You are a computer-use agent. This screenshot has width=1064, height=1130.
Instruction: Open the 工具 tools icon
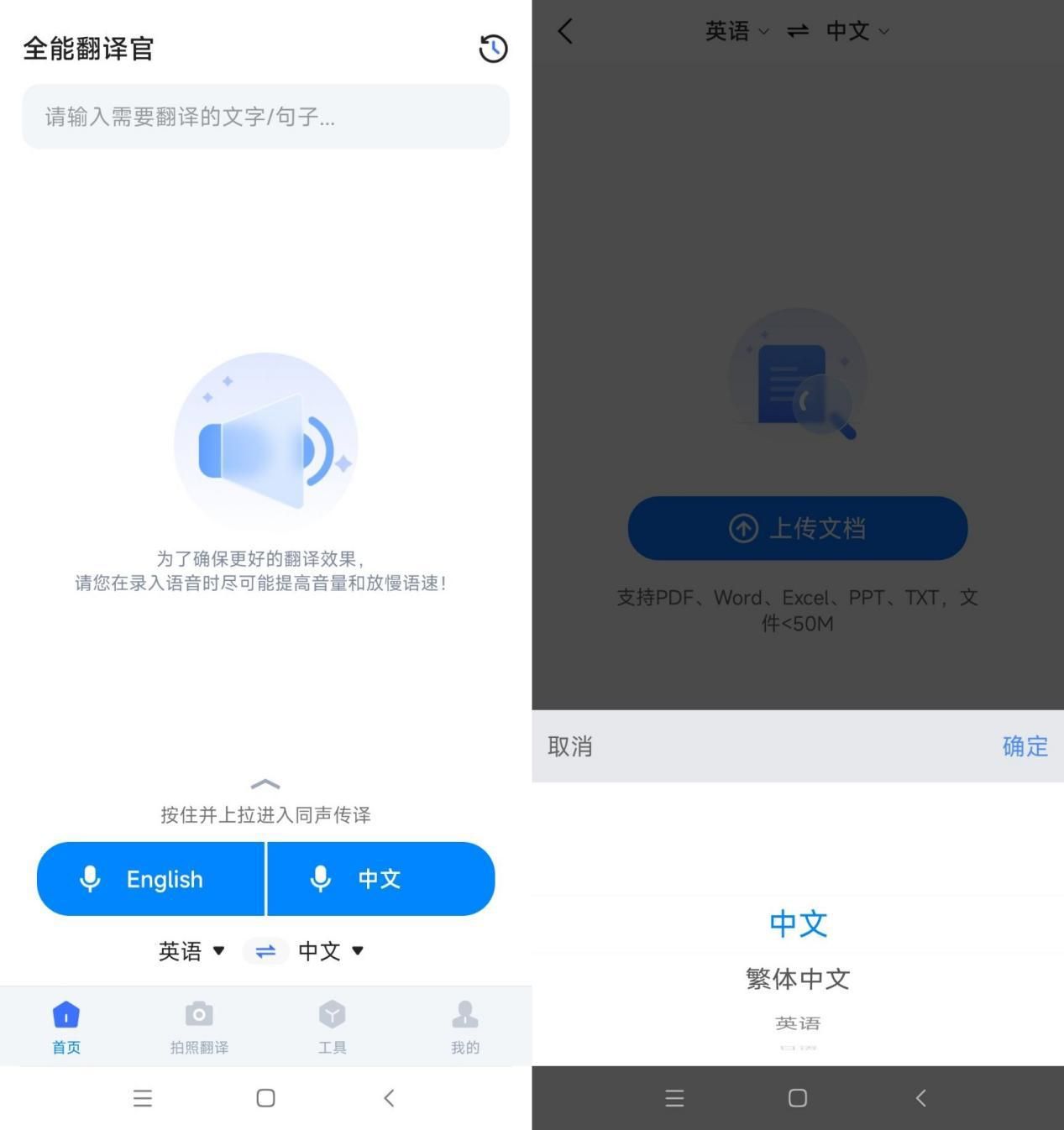coord(332,1014)
